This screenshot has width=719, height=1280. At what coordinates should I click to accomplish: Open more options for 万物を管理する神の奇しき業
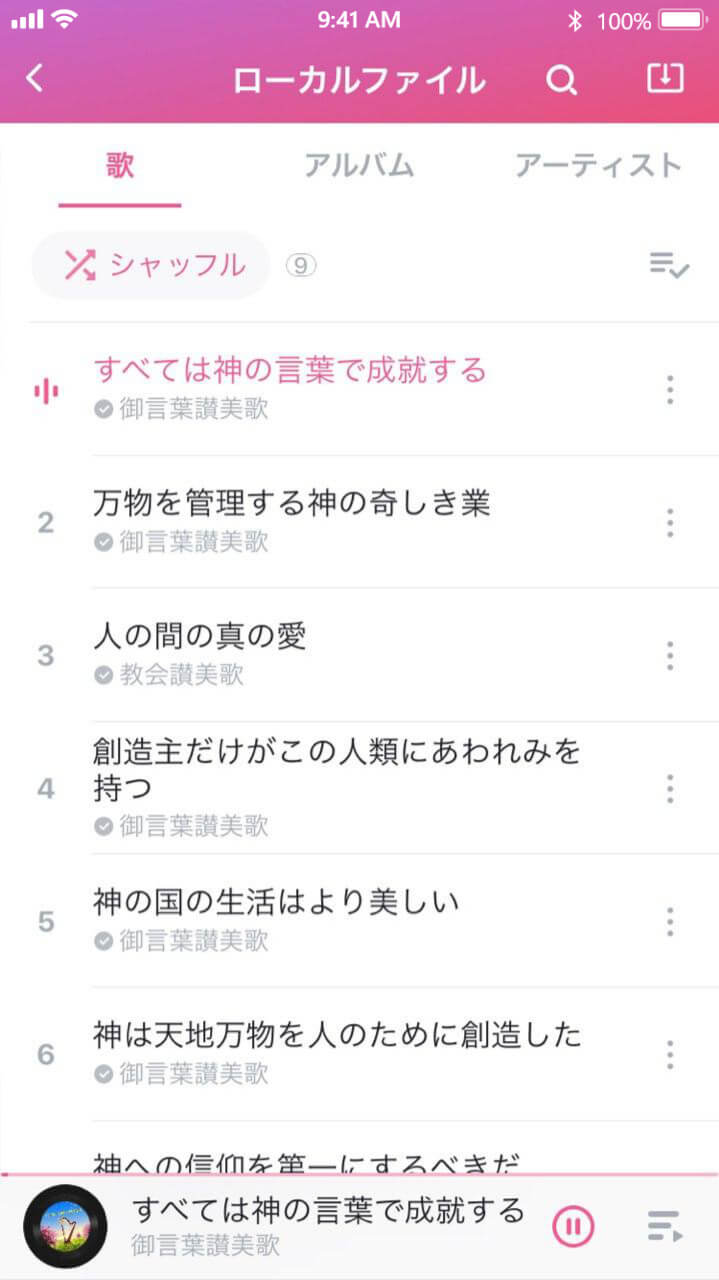coord(670,523)
